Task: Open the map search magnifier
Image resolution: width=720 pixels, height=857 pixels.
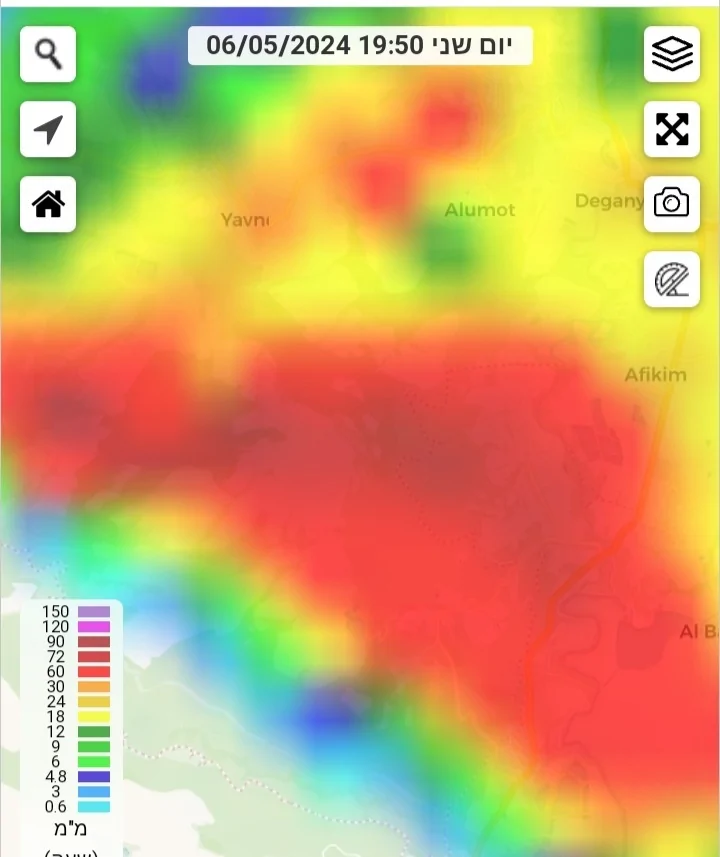Action: tap(48, 54)
